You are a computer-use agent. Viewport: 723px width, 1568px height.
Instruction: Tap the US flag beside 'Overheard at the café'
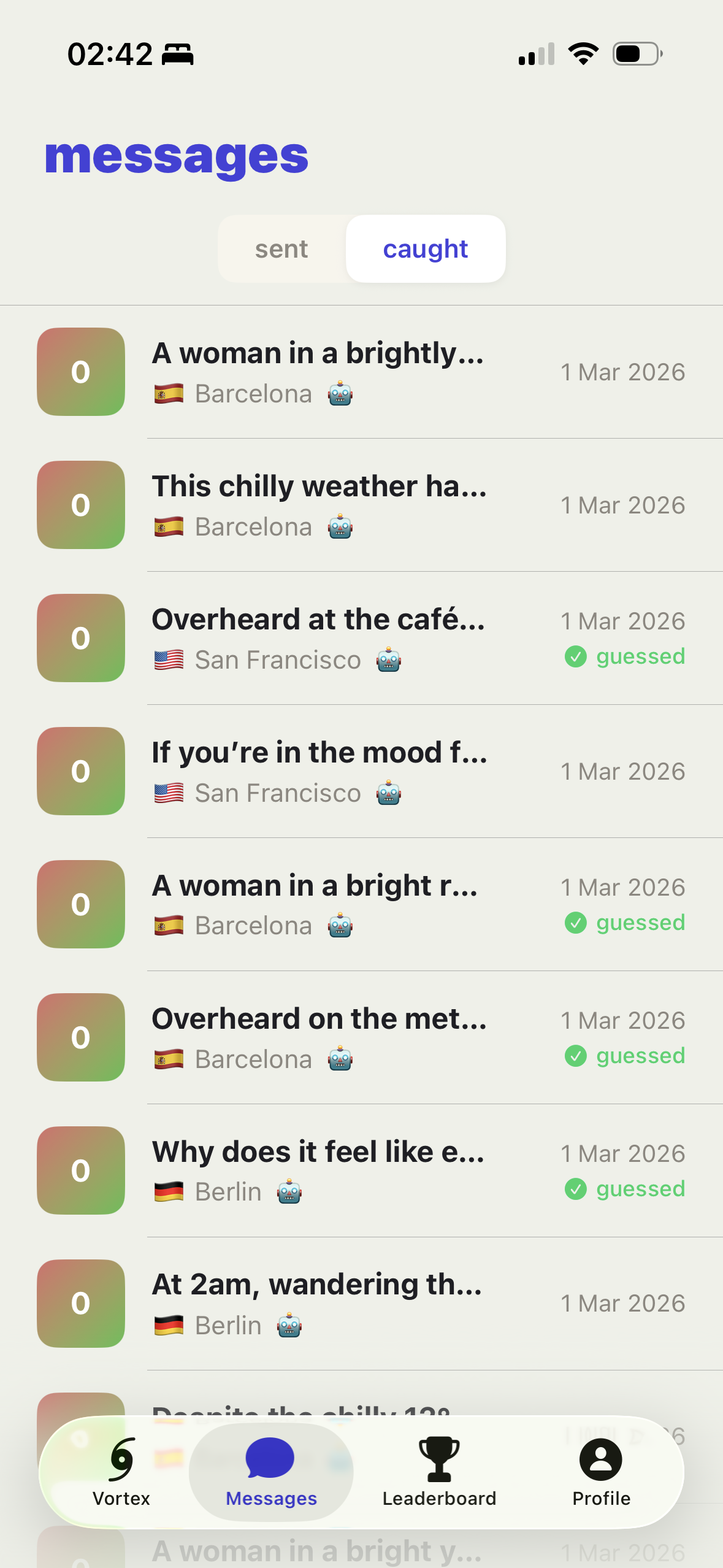point(168,659)
